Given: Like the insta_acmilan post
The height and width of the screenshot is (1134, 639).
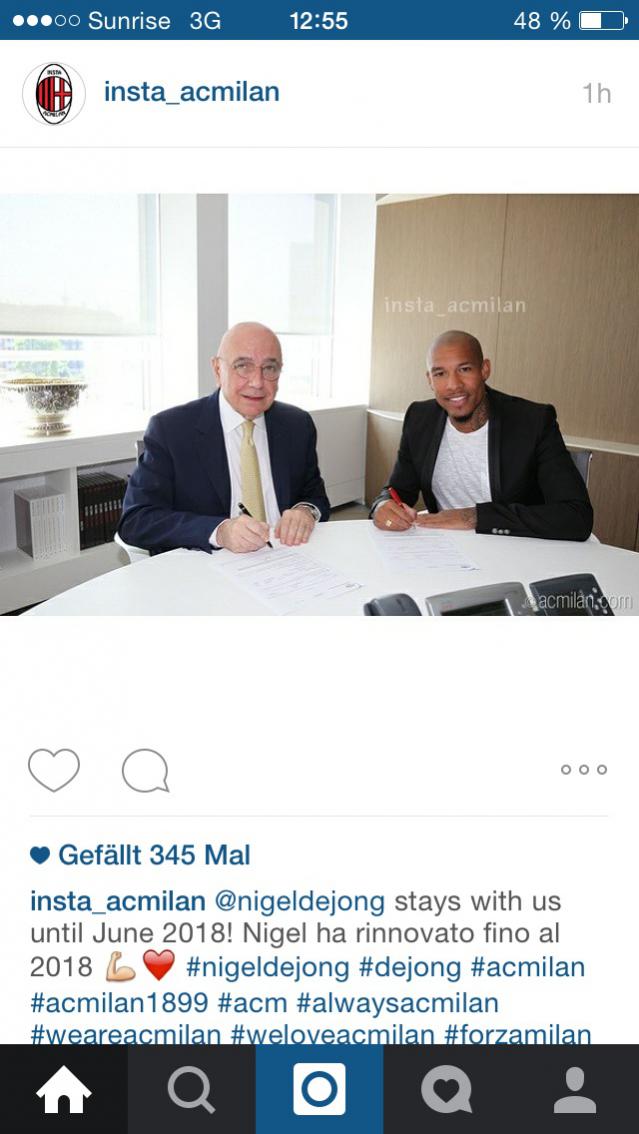Looking at the screenshot, I should pyautogui.click(x=54, y=769).
